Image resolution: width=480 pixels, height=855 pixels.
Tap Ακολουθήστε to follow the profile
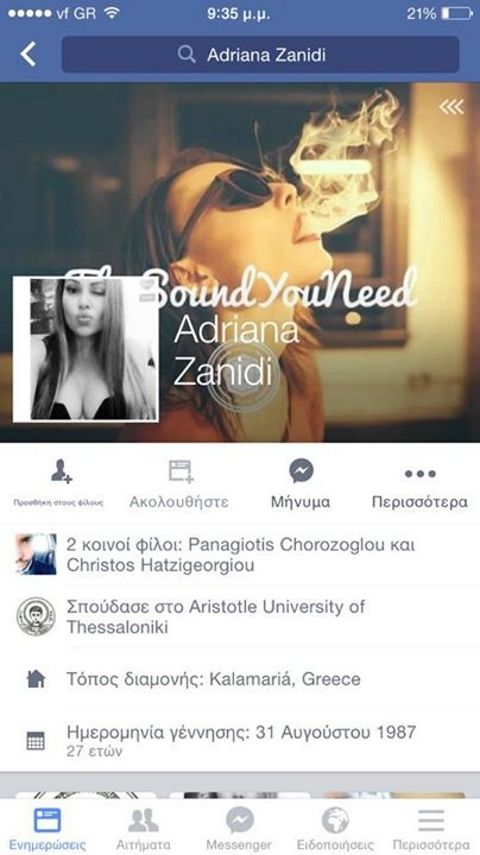pos(179,483)
